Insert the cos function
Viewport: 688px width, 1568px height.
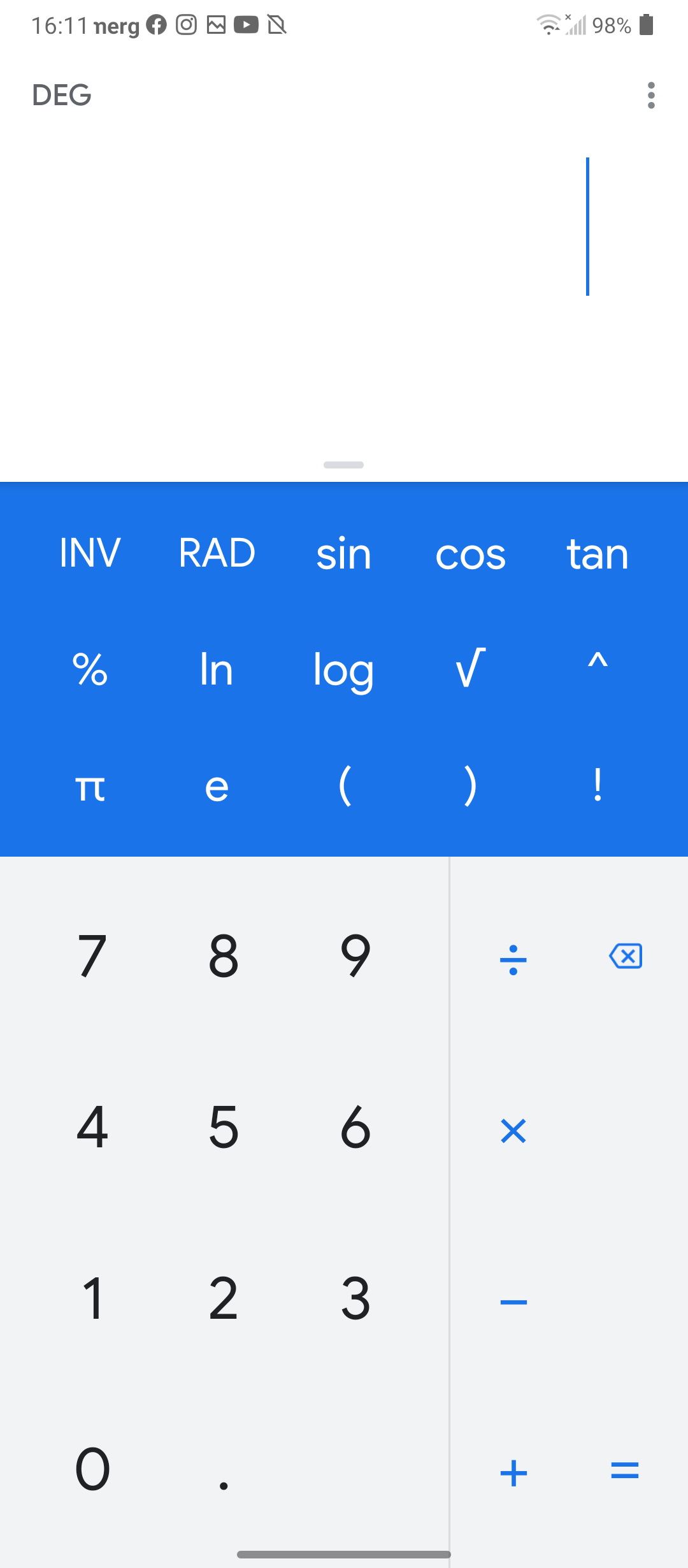470,554
